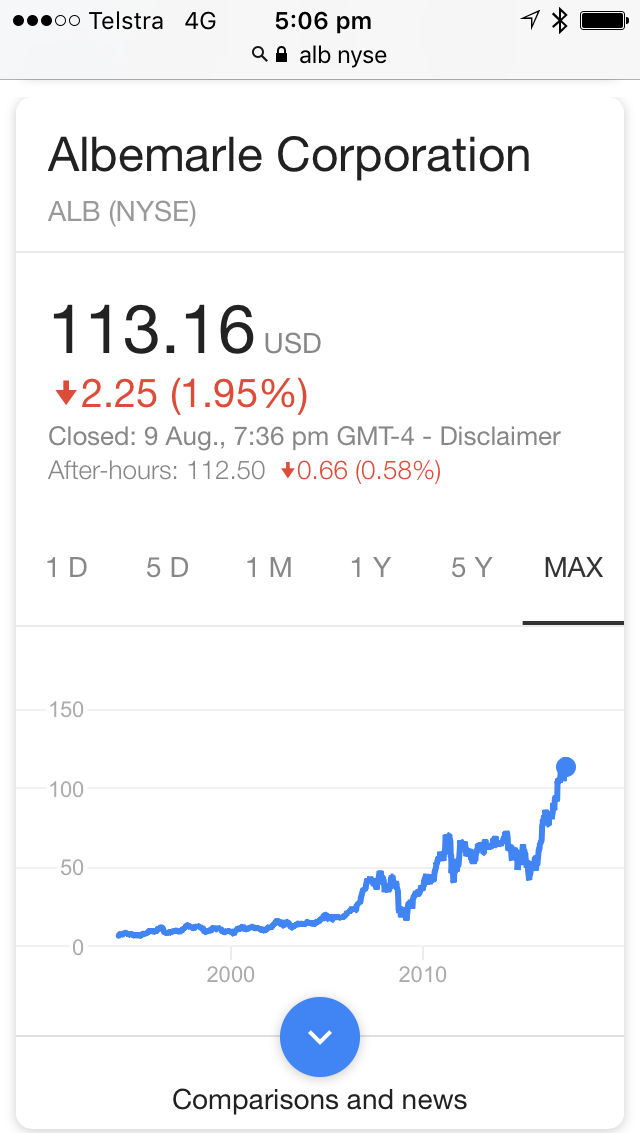Tap the address bar showing alb nyse
Viewport: 640px width, 1136px height.
[x=320, y=55]
